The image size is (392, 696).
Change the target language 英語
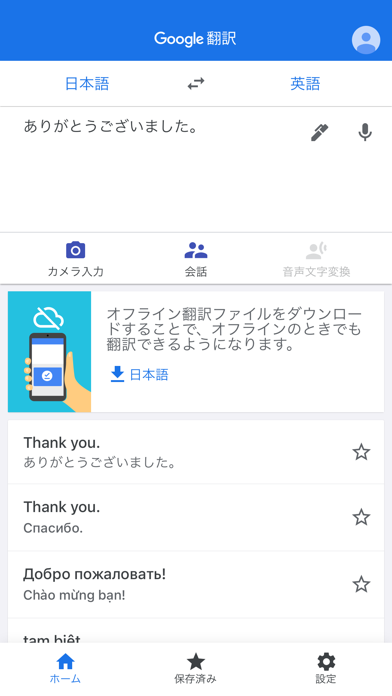(305, 83)
